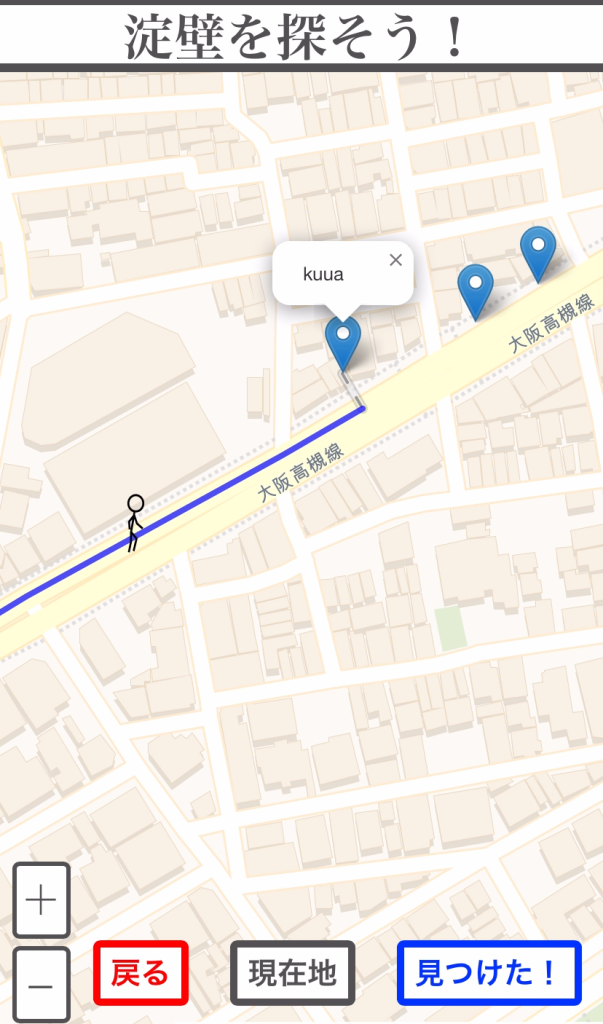The image size is (603, 1024).
Task: Zoom in with the plus button
Action: coord(41,900)
